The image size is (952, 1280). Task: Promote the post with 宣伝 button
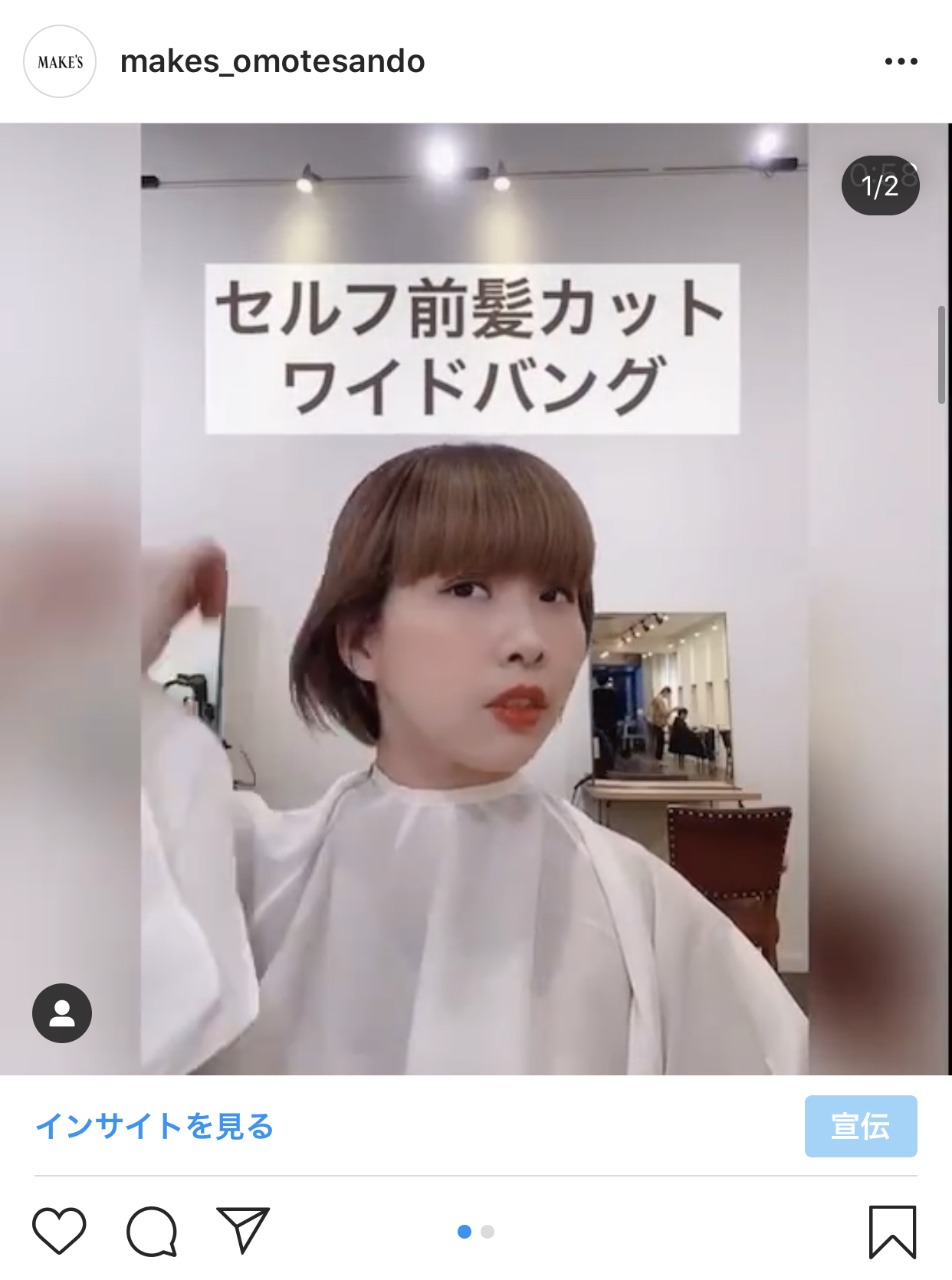click(x=860, y=1126)
